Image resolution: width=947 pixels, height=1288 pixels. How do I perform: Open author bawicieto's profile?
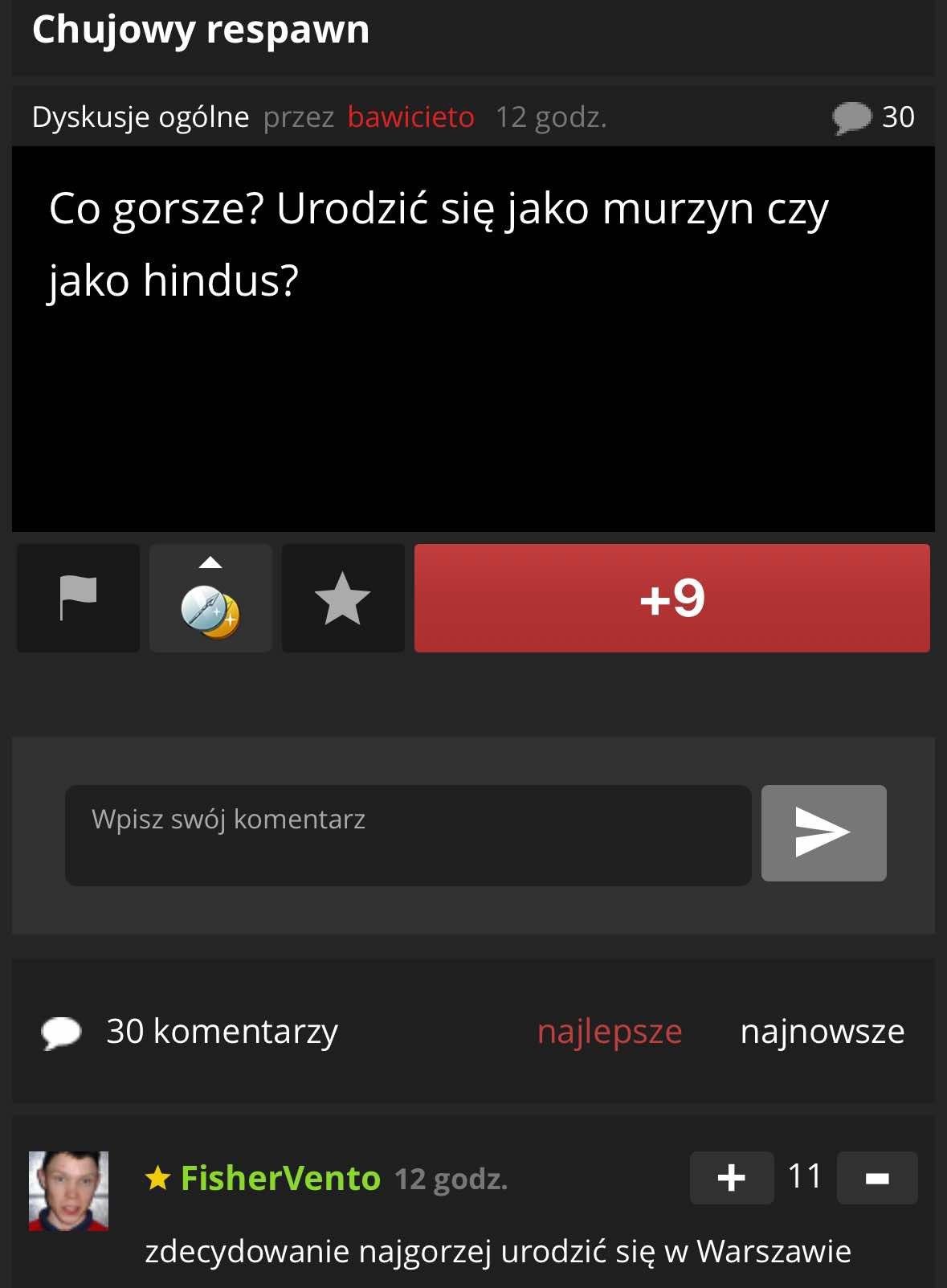click(410, 117)
